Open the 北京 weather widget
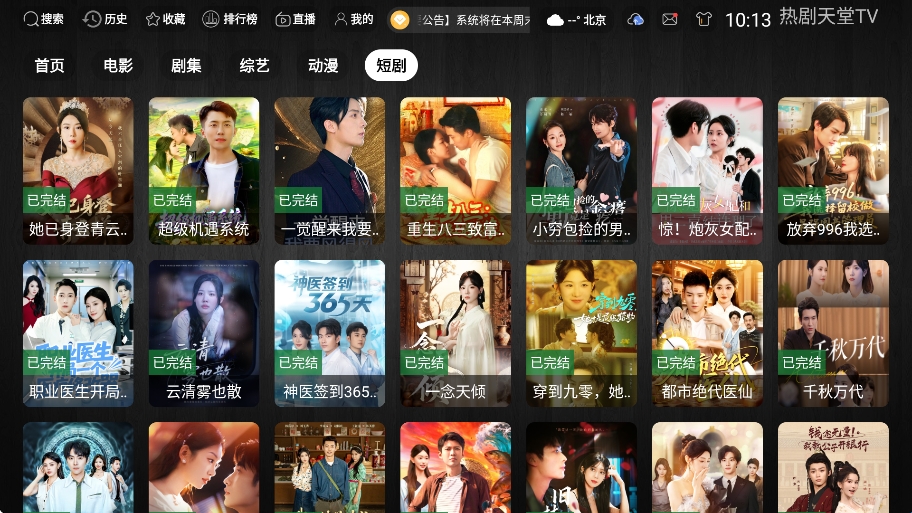 pos(577,19)
